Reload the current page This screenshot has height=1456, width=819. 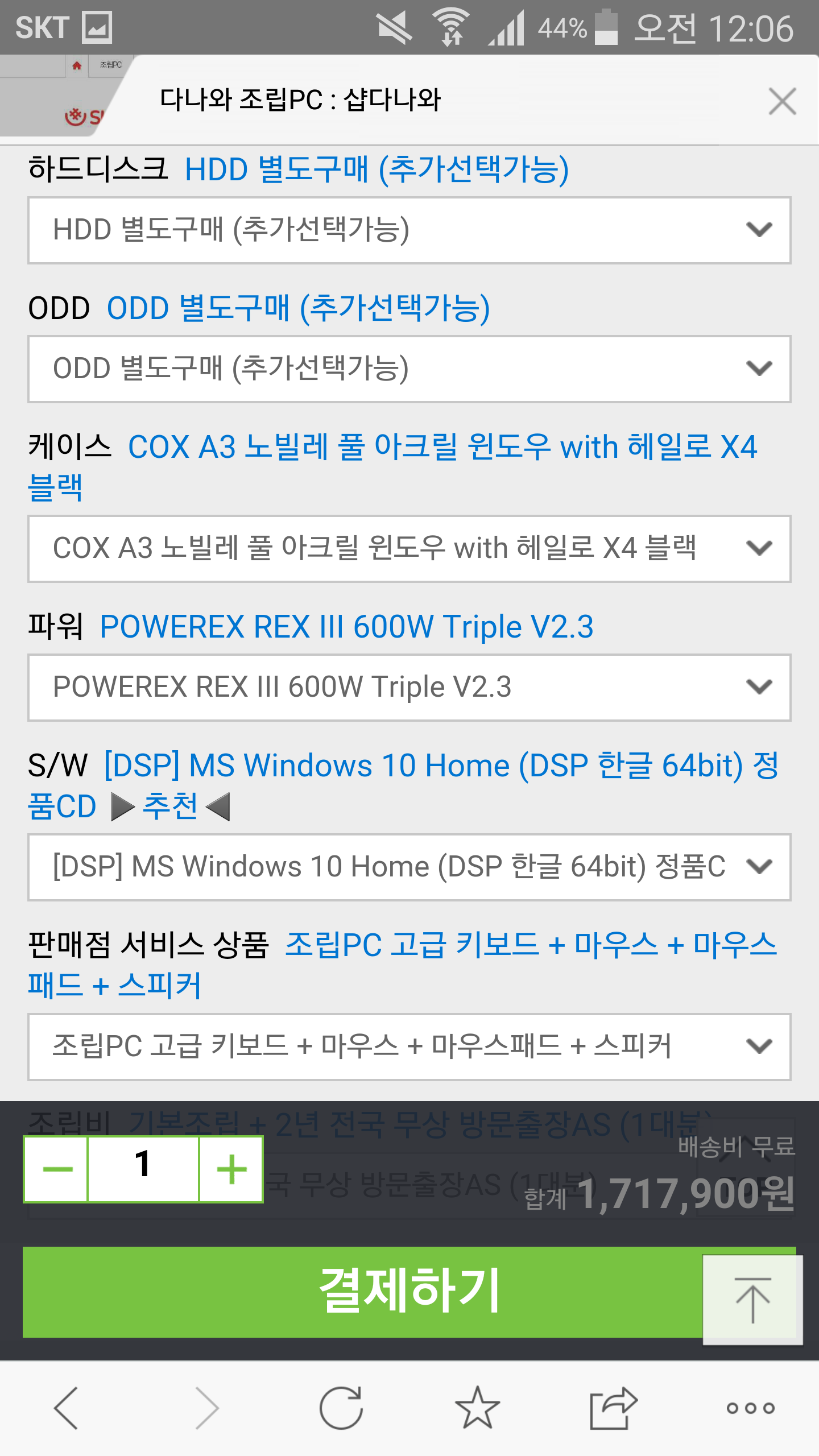tap(341, 1408)
